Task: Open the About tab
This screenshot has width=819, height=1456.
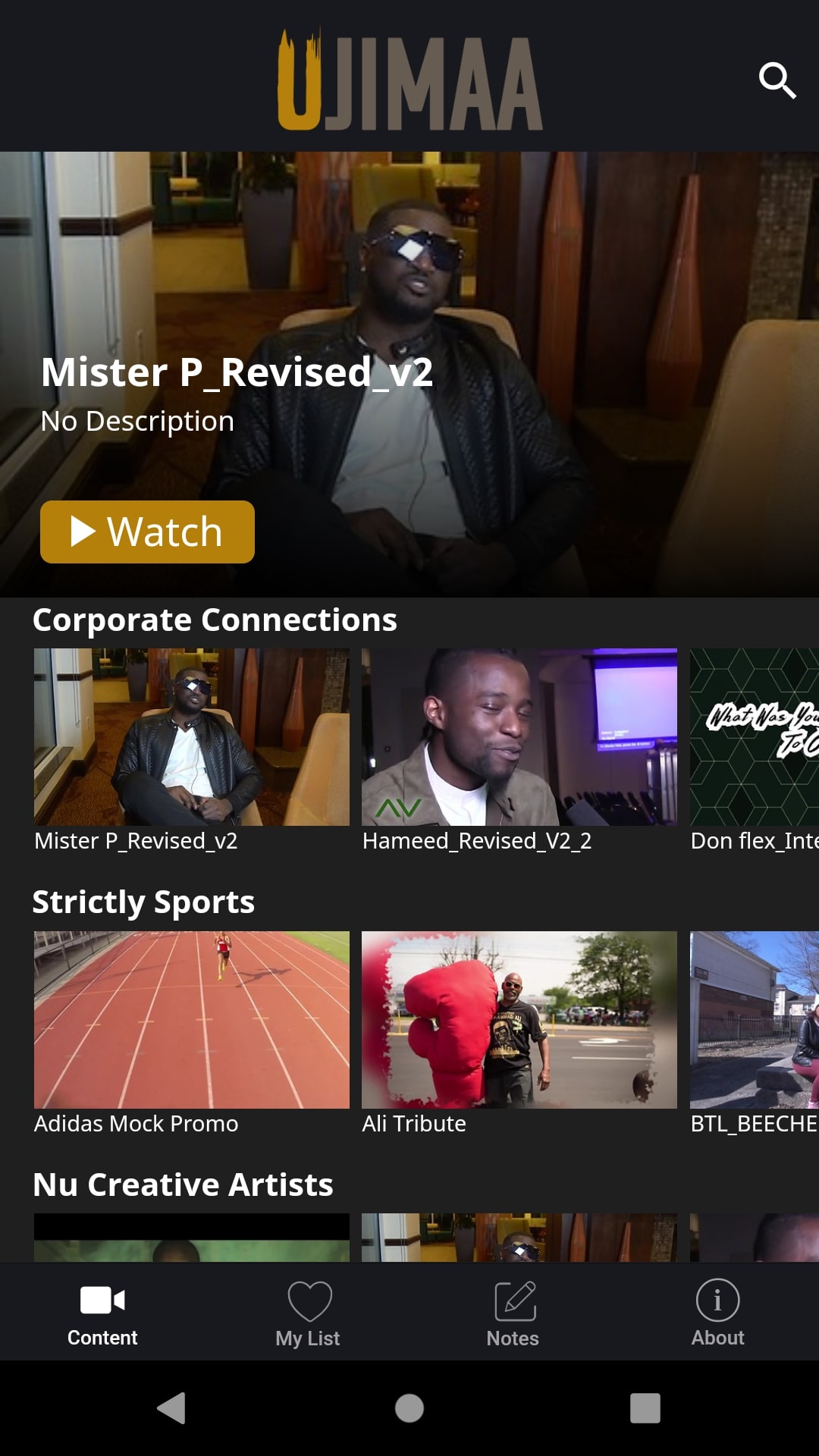Action: click(717, 1313)
